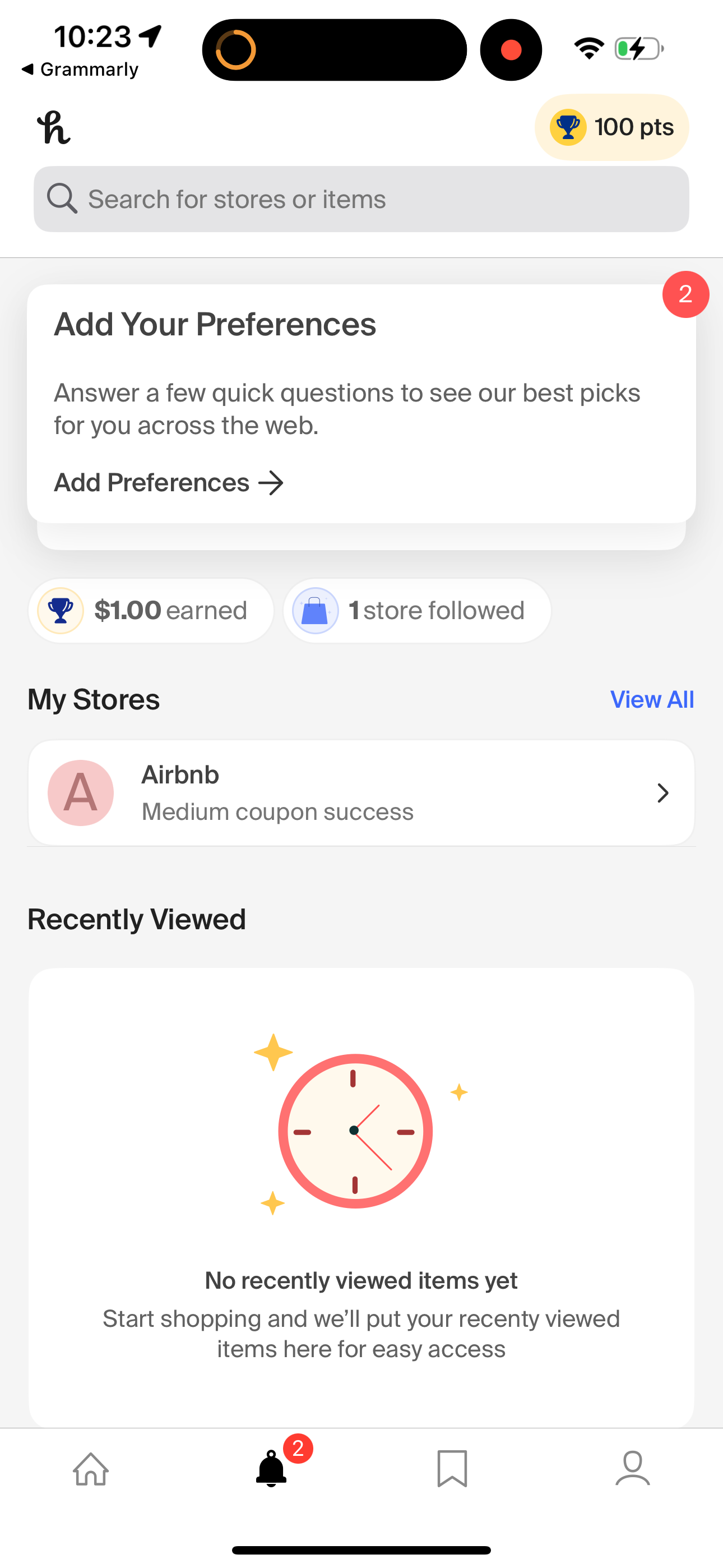Screen dimensions: 723x1568
Task: Select the Home tab icon
Action: (x=90, y=1470)
